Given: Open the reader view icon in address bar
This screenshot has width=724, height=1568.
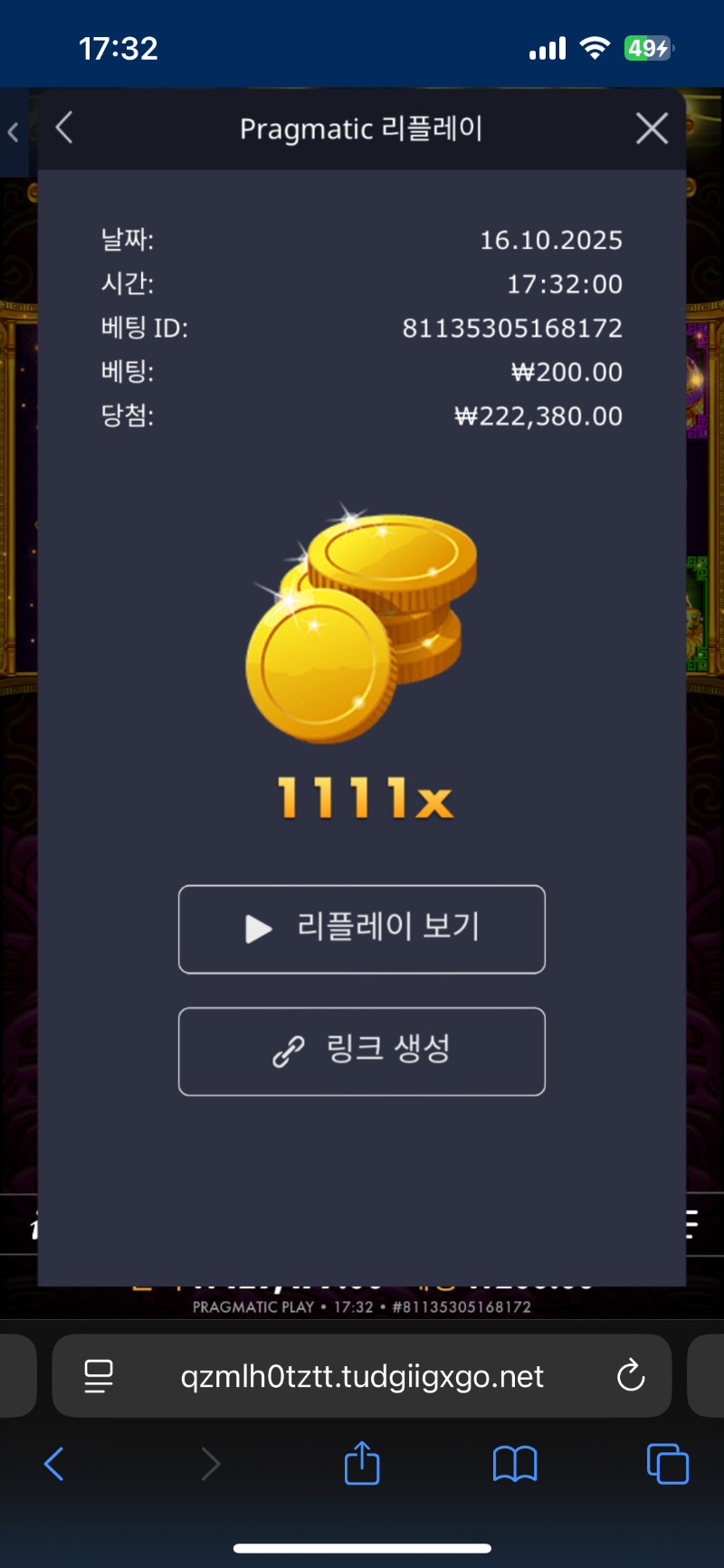Looking at the screenshot, I should 100,1375.
